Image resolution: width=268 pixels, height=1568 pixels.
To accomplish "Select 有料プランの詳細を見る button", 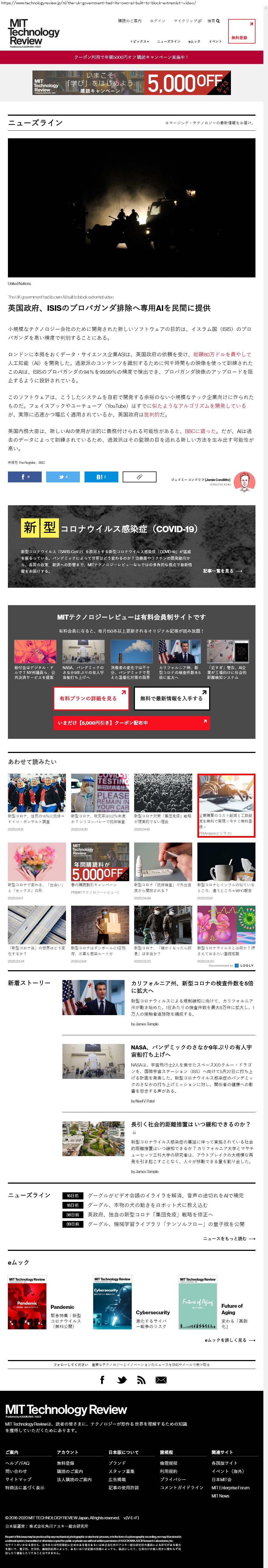I will coord(91,698).
